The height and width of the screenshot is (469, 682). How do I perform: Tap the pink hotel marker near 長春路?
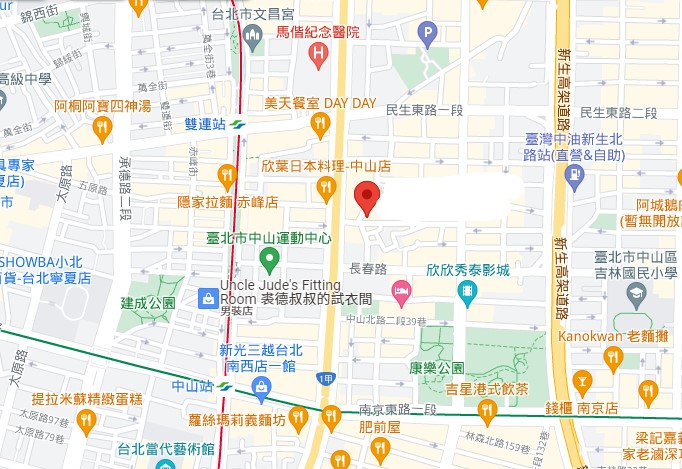[x=401, y=294]
